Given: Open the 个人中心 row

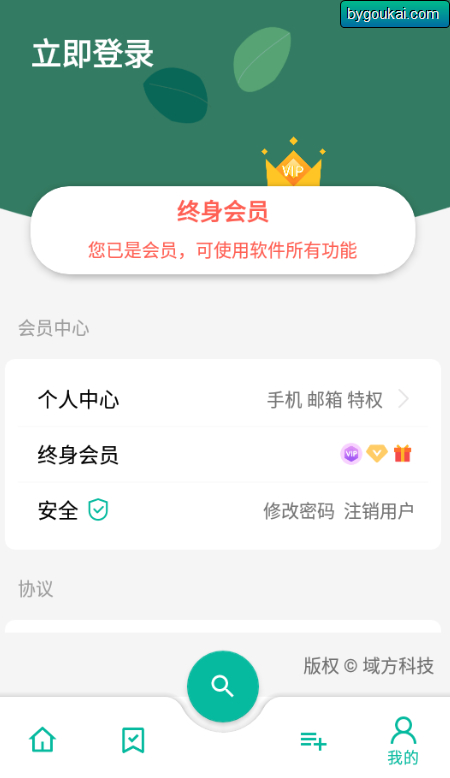Looking at the screenshot, I should (223, 399).
